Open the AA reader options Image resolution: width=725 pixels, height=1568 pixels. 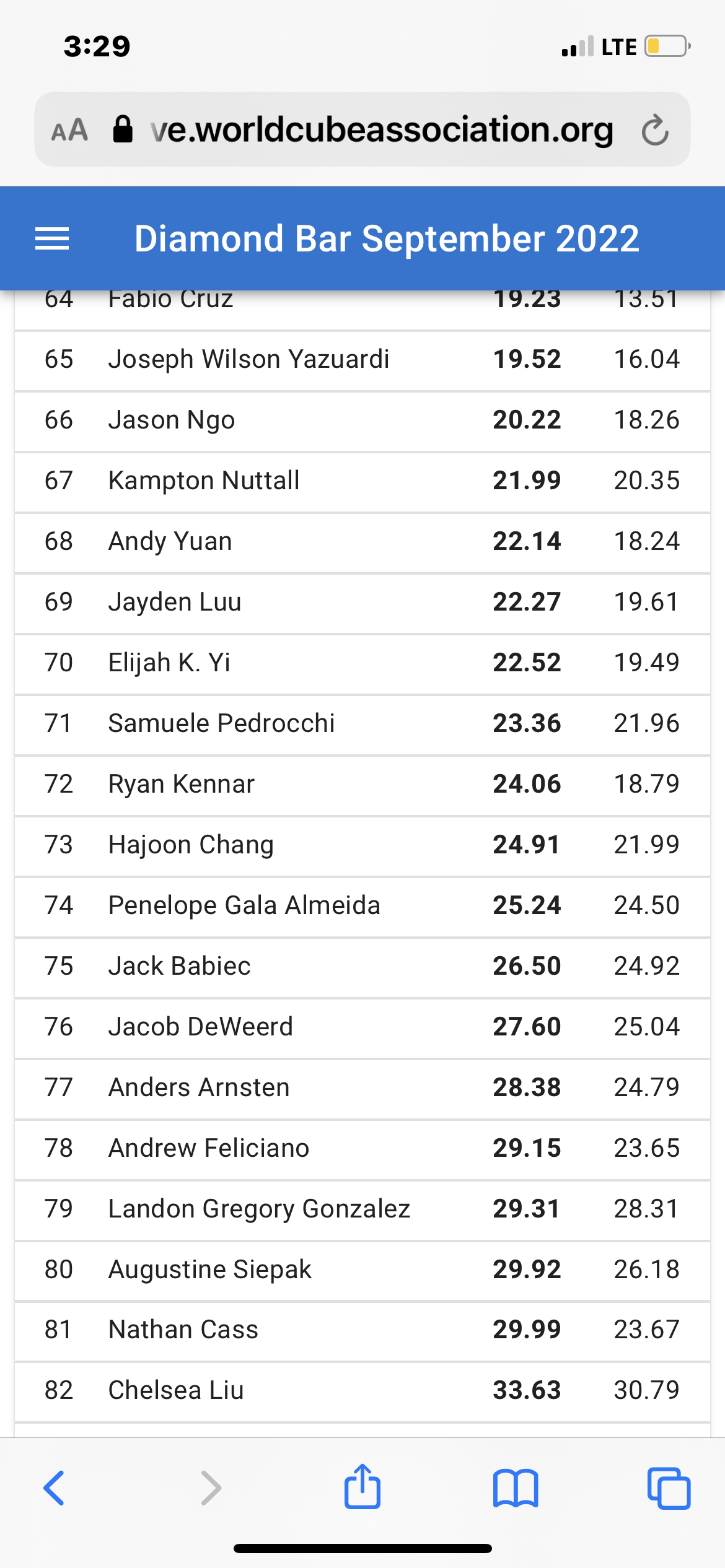click(x=69, y=130)
